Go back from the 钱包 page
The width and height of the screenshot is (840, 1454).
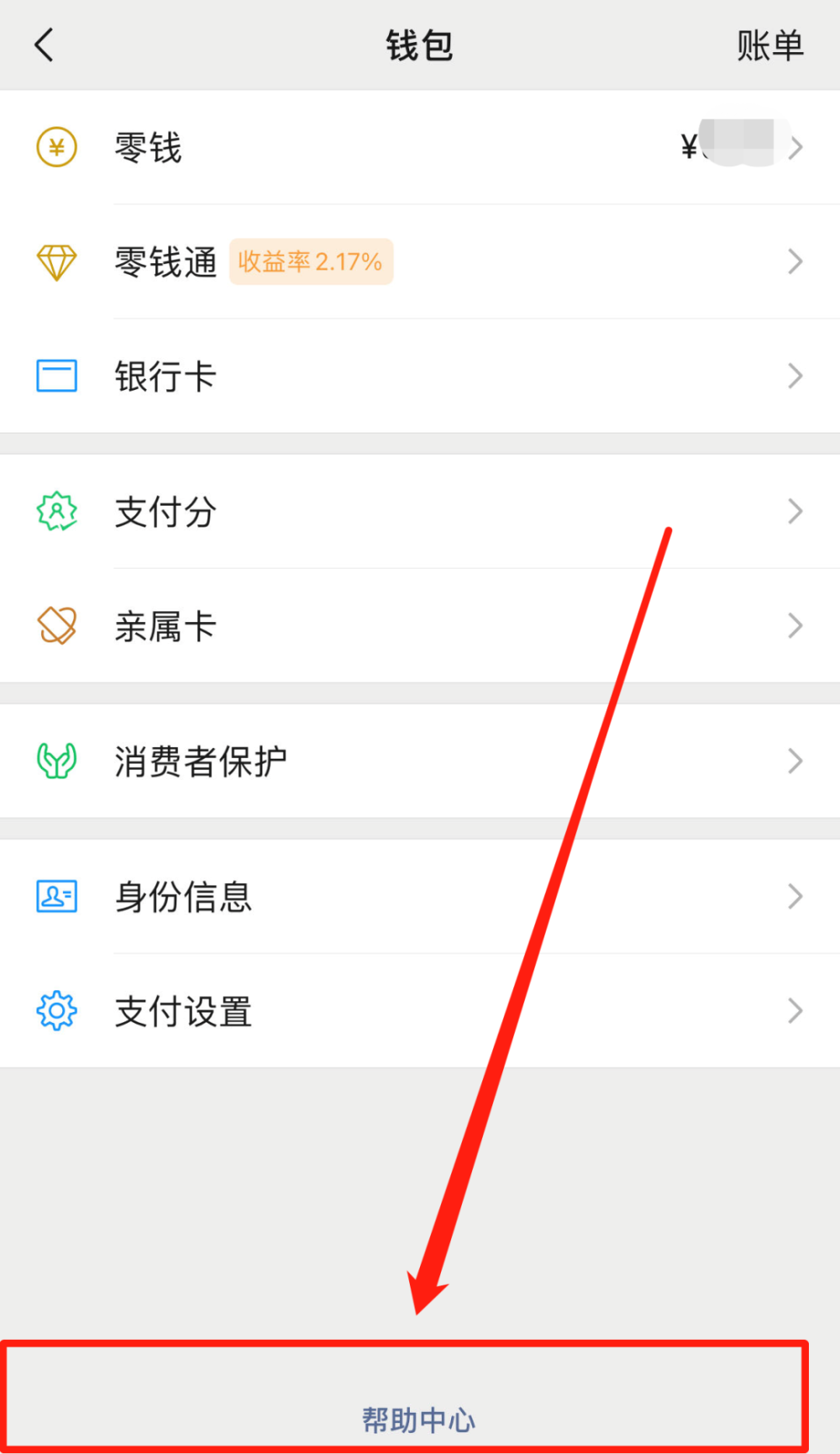(x=45, y=45)
